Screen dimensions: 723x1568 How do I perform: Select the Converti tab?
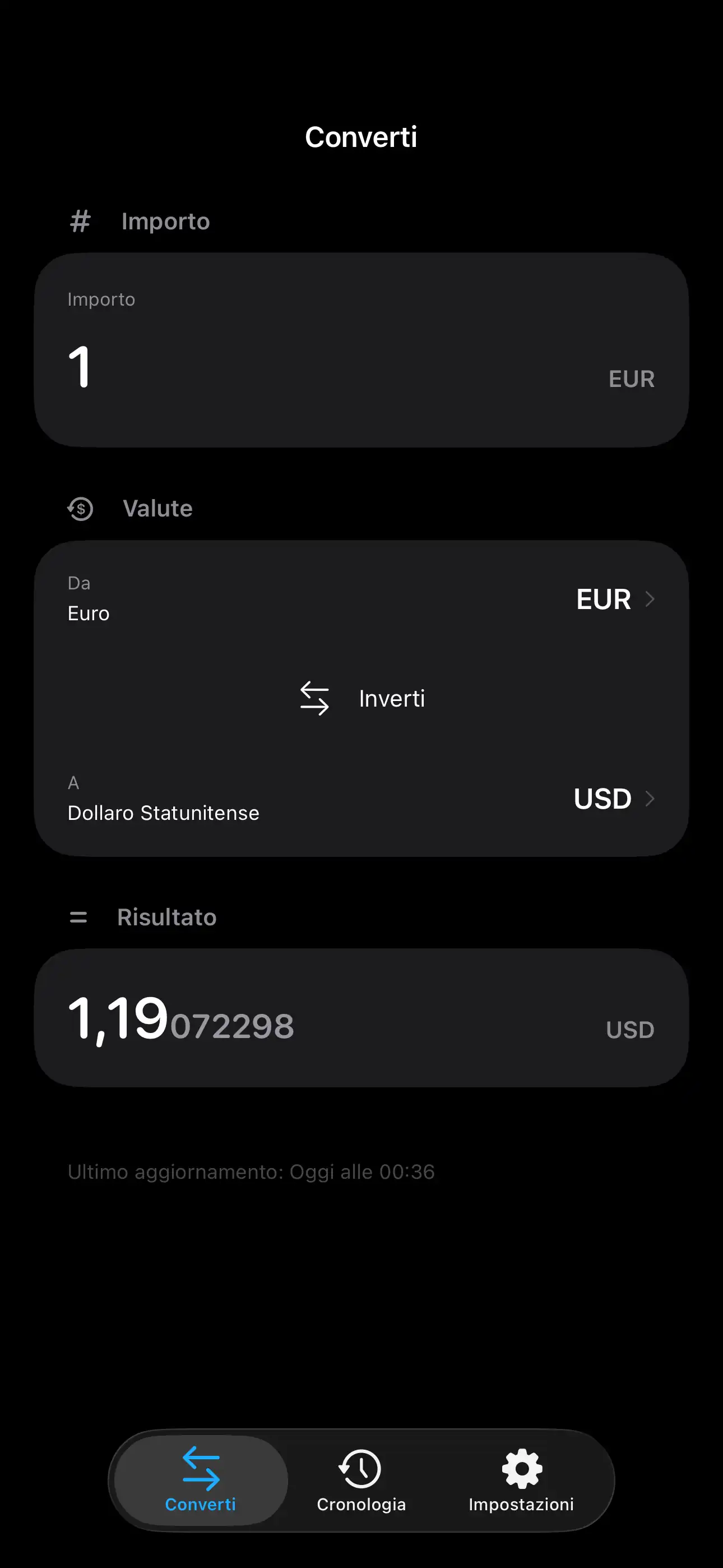pyautogui.click(x=201, y=1481)
